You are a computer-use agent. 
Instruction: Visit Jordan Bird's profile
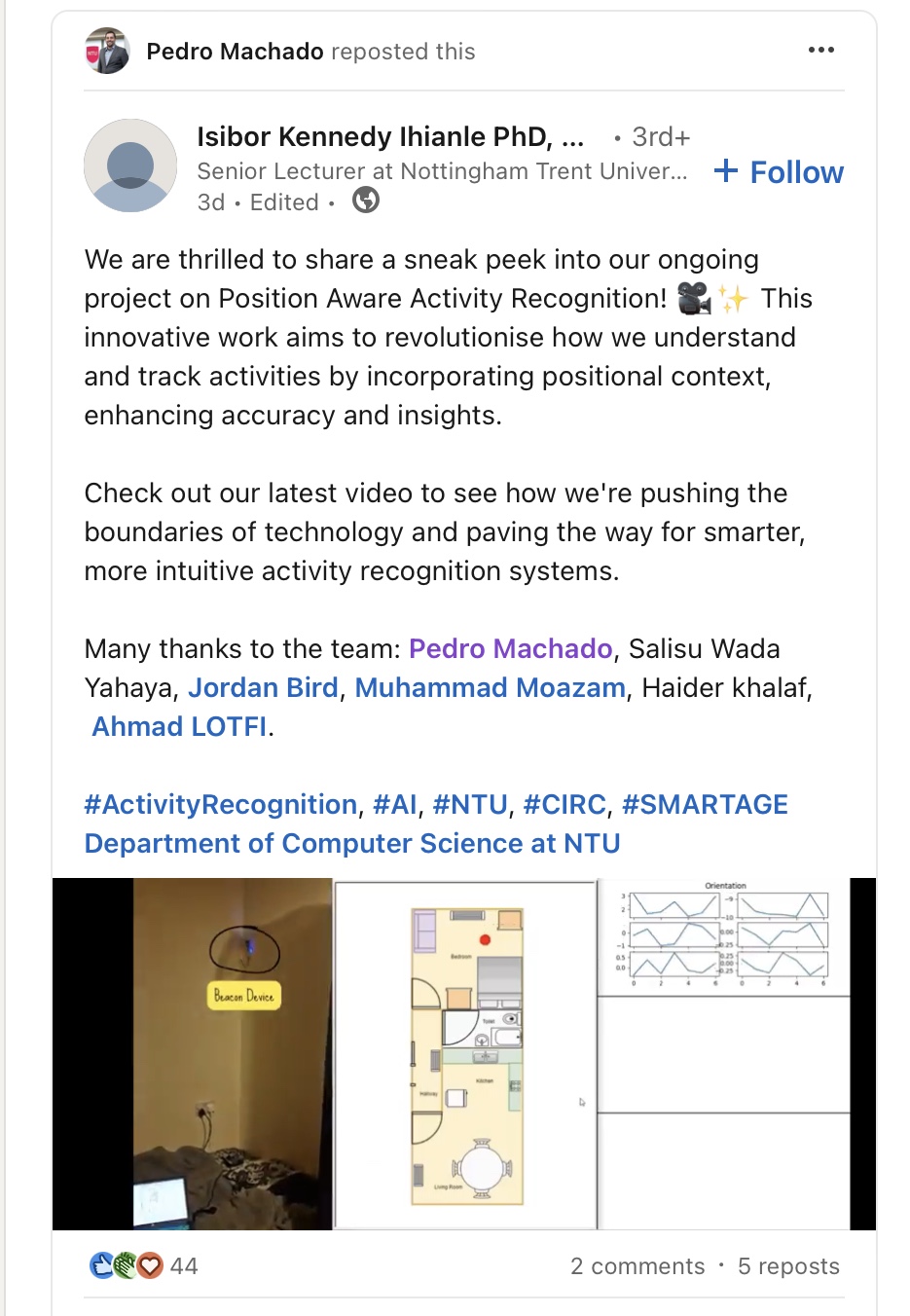click(x=263, y=688)
